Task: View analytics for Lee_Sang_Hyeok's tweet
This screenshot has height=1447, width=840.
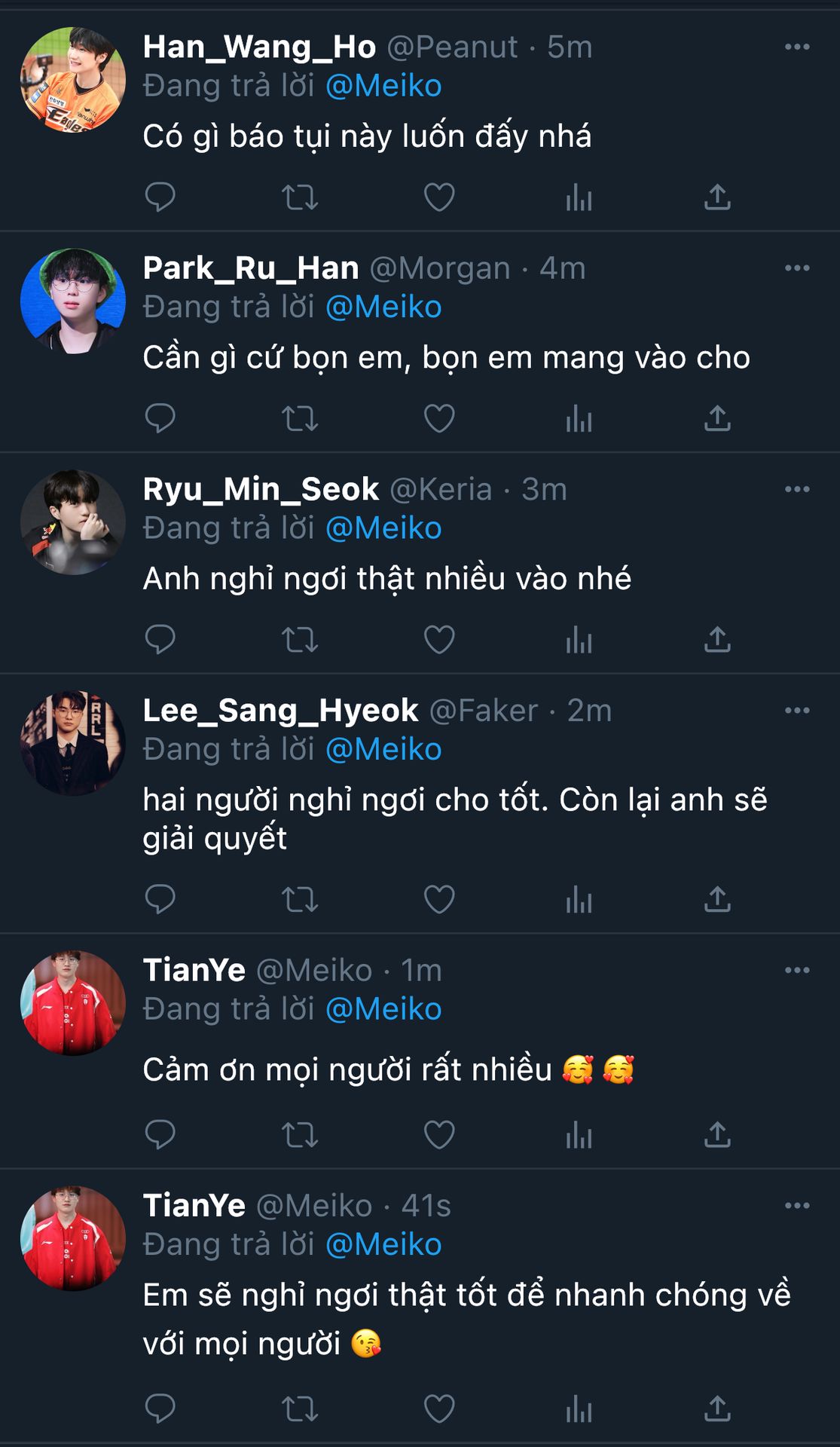Action: pyautogui.click(x=579, y=899)
